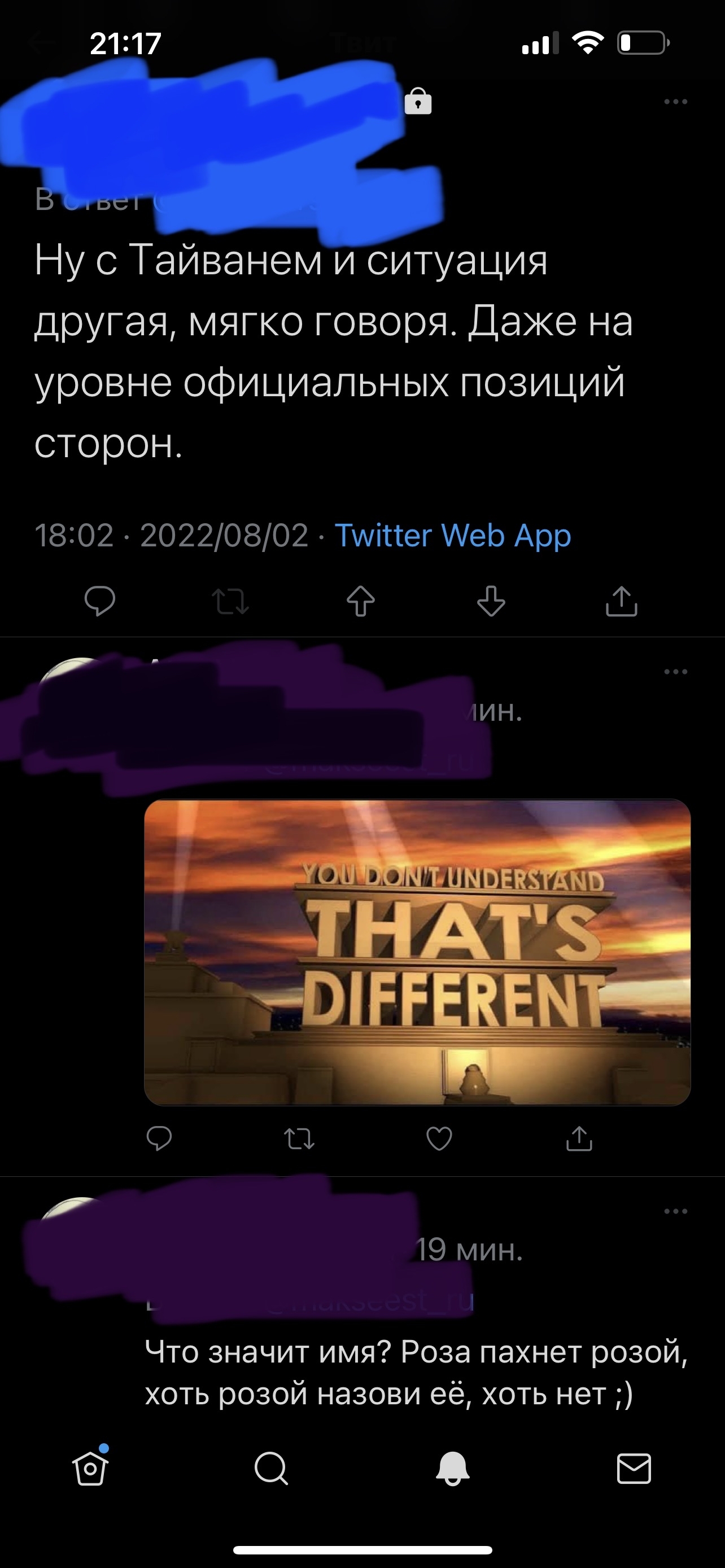The height and width of the screenshot is (1568, 725).
Task: Open the Messages envelope tab
Action: pyautogui.click(x=634, y=1469)
